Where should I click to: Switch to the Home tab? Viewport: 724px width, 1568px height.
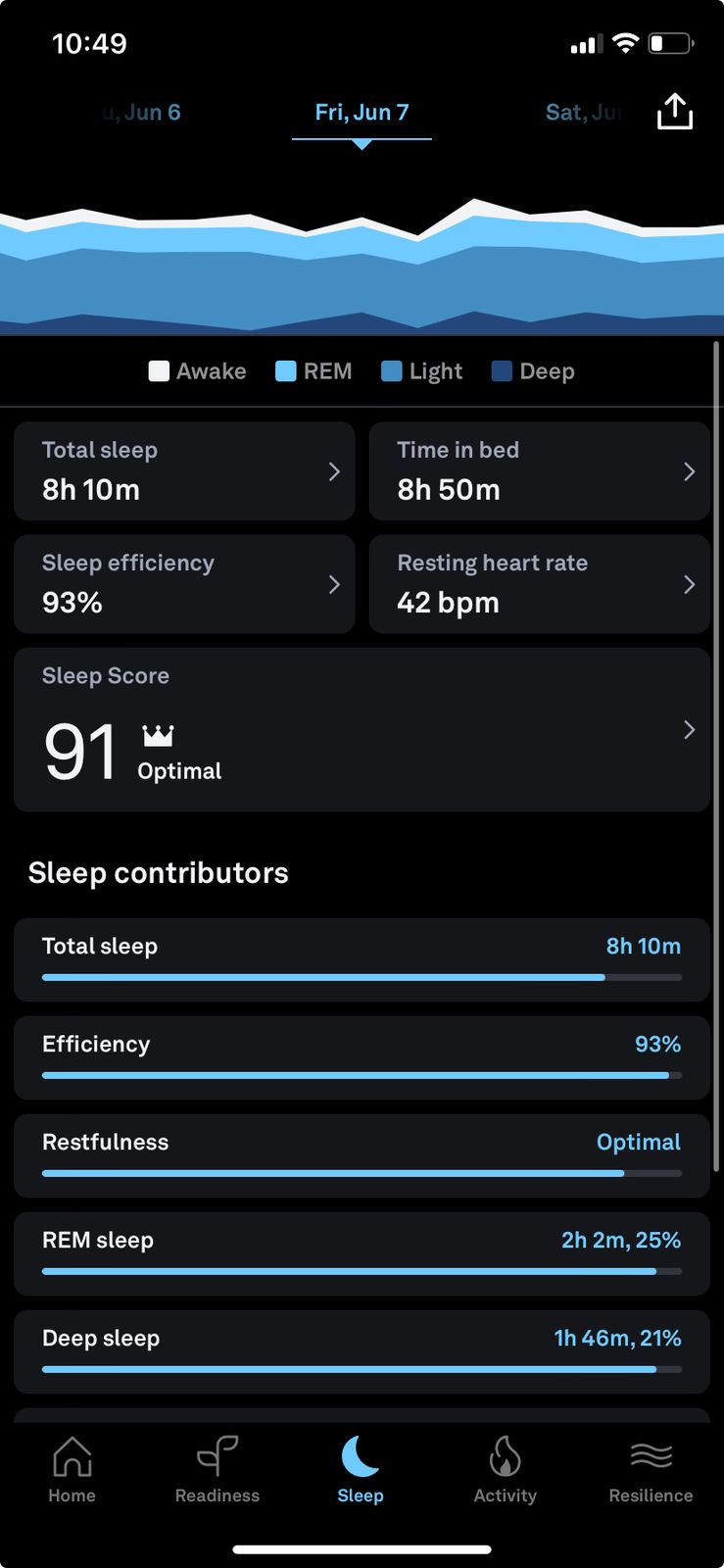pos(72,1469)
